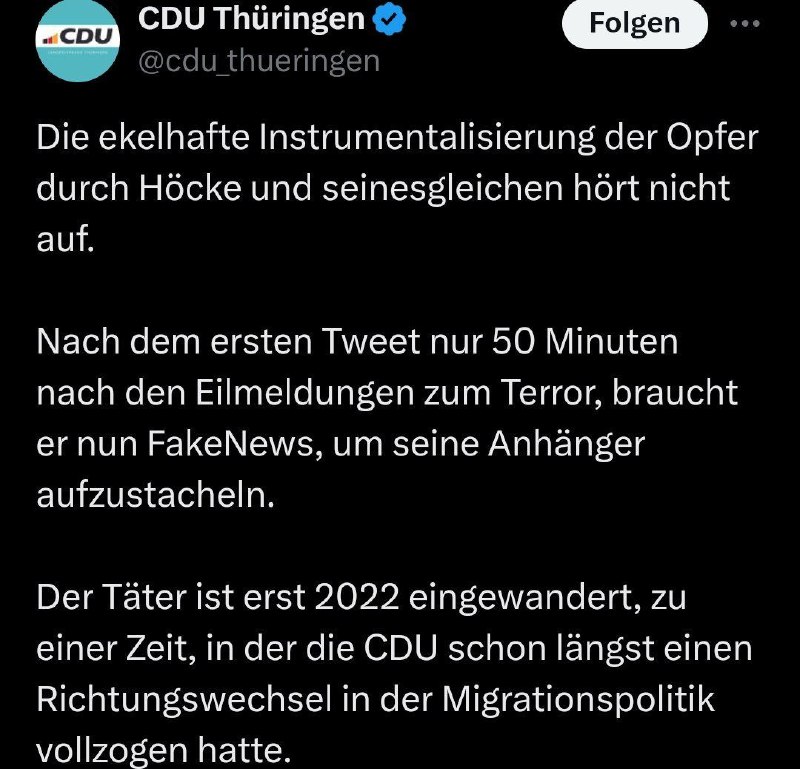The image size is (800, 769).
Task: Open the CDU Thüringen account name
Action: pos(250,20)
